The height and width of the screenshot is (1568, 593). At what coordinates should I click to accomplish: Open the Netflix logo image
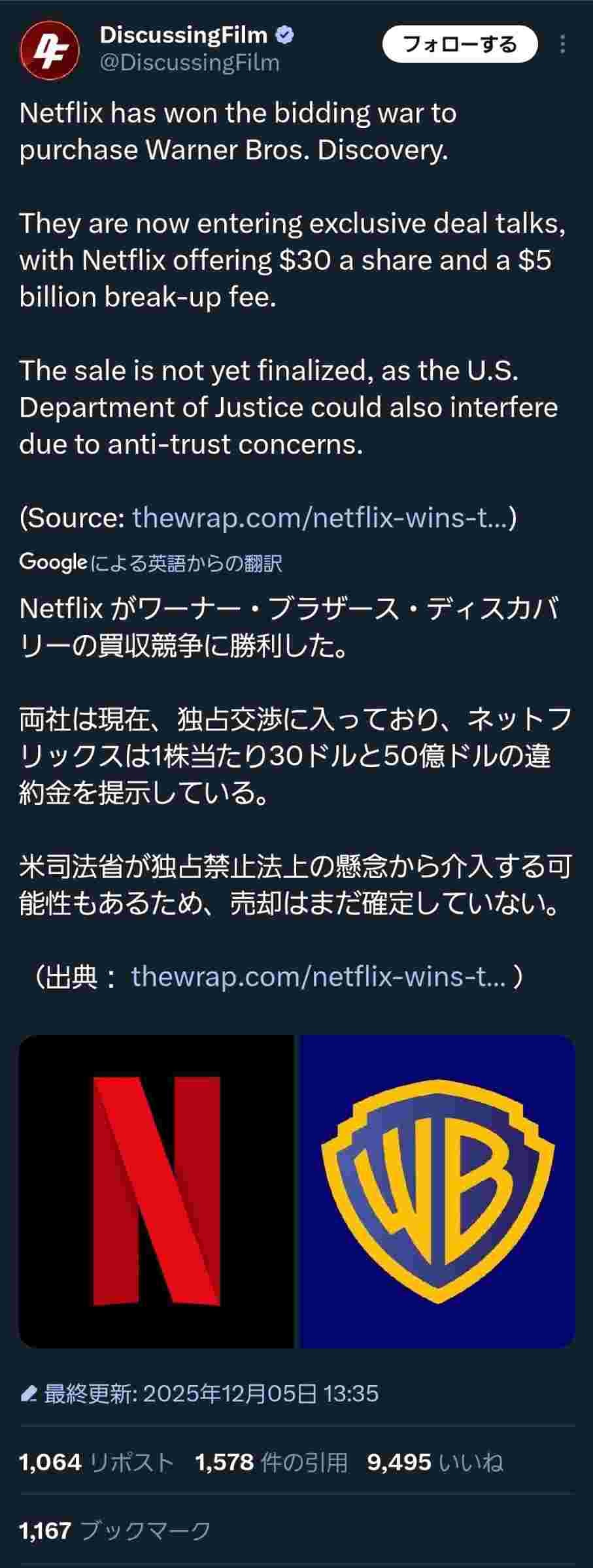click(156, 1190)
